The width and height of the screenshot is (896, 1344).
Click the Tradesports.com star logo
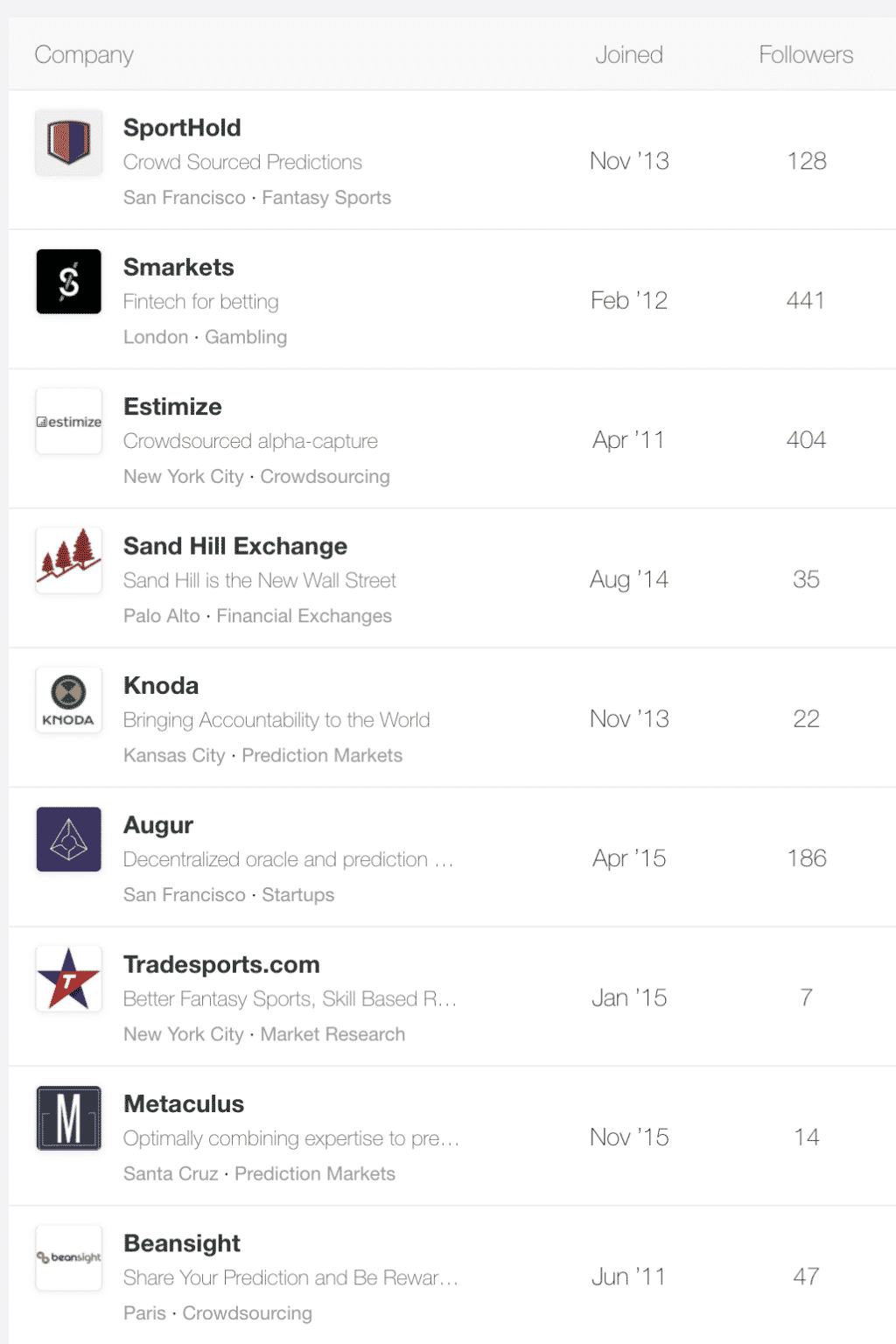[x=68, y=978]
